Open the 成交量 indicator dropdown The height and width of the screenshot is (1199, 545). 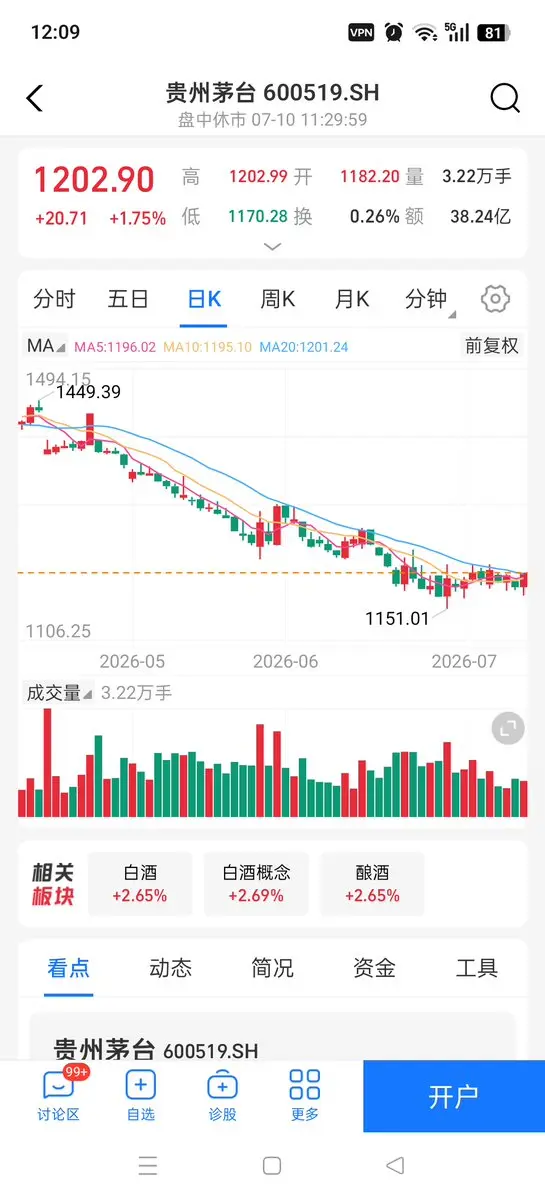[x=60, y=694]
